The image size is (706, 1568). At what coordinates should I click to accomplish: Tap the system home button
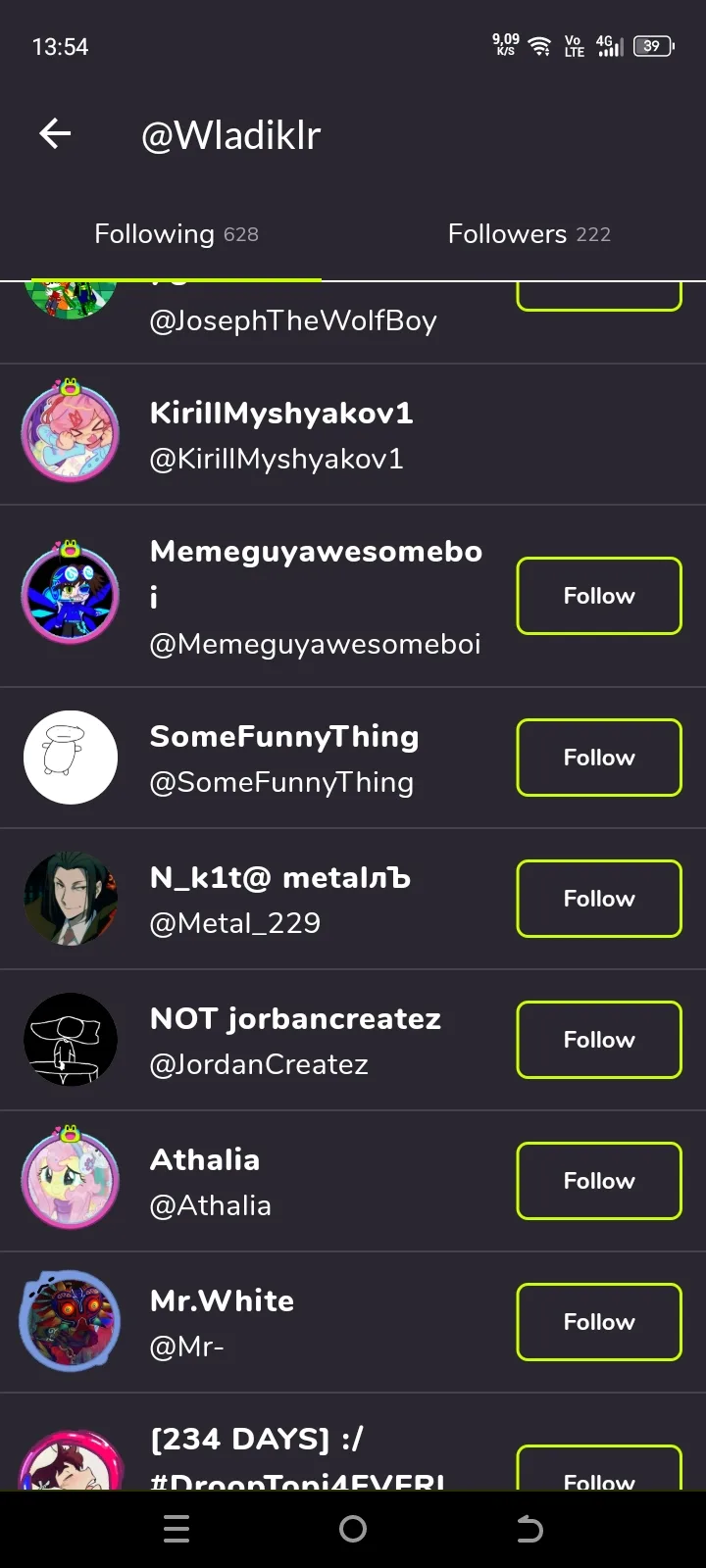(353, 1529)
